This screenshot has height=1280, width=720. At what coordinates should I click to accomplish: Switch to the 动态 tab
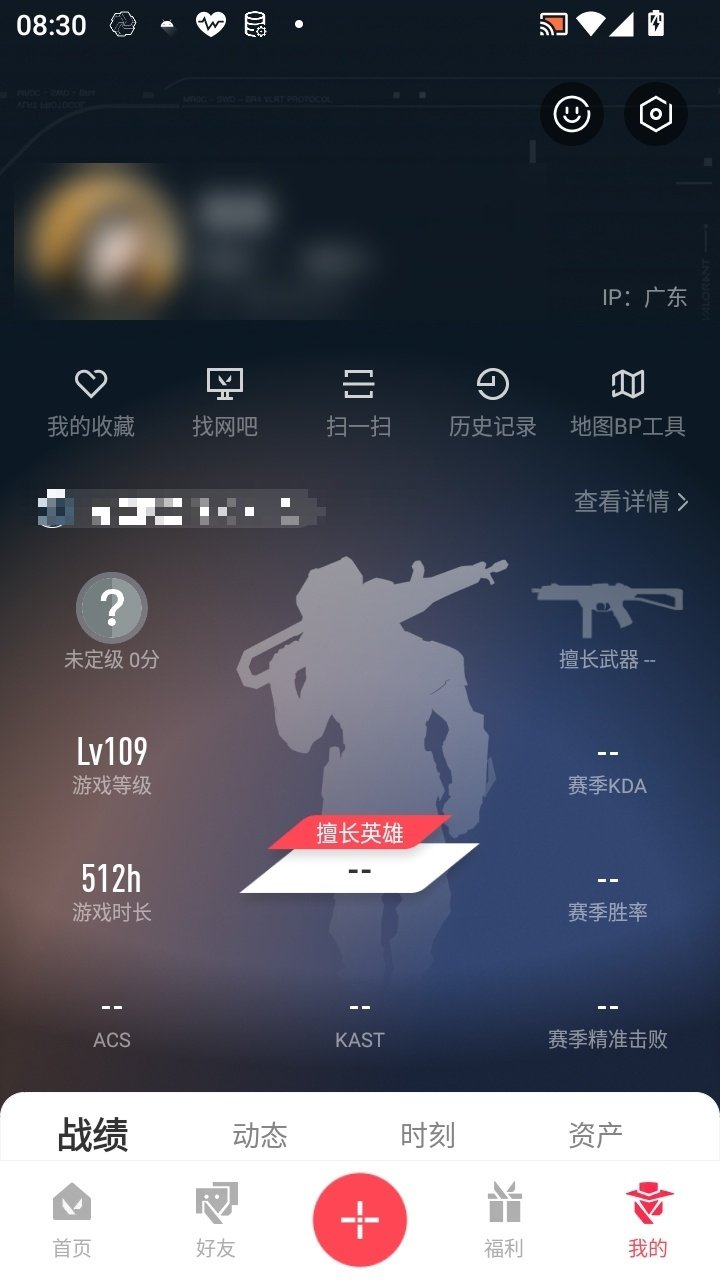[260, 1133]
